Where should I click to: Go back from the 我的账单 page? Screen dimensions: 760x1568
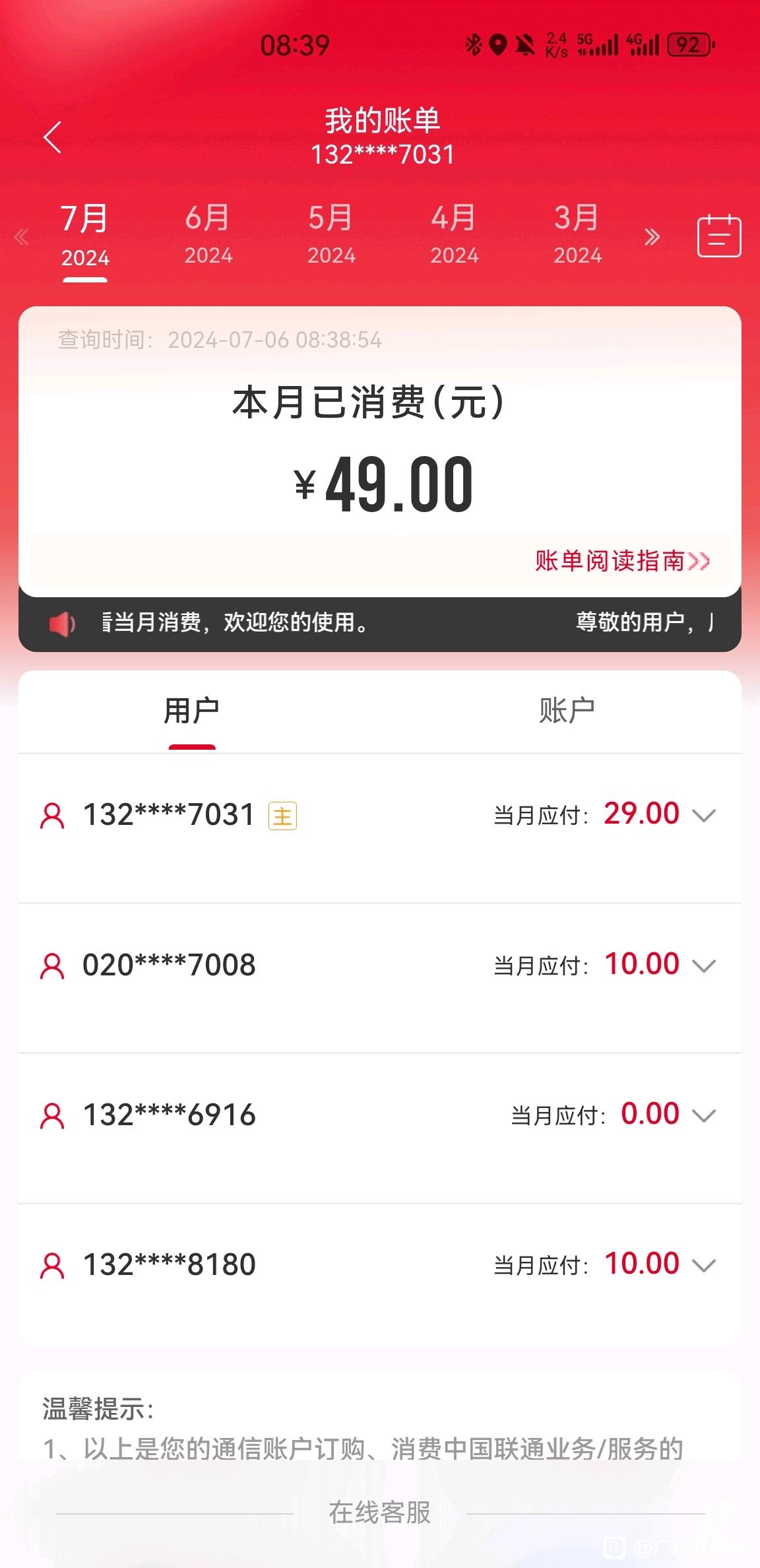(53, 137)
